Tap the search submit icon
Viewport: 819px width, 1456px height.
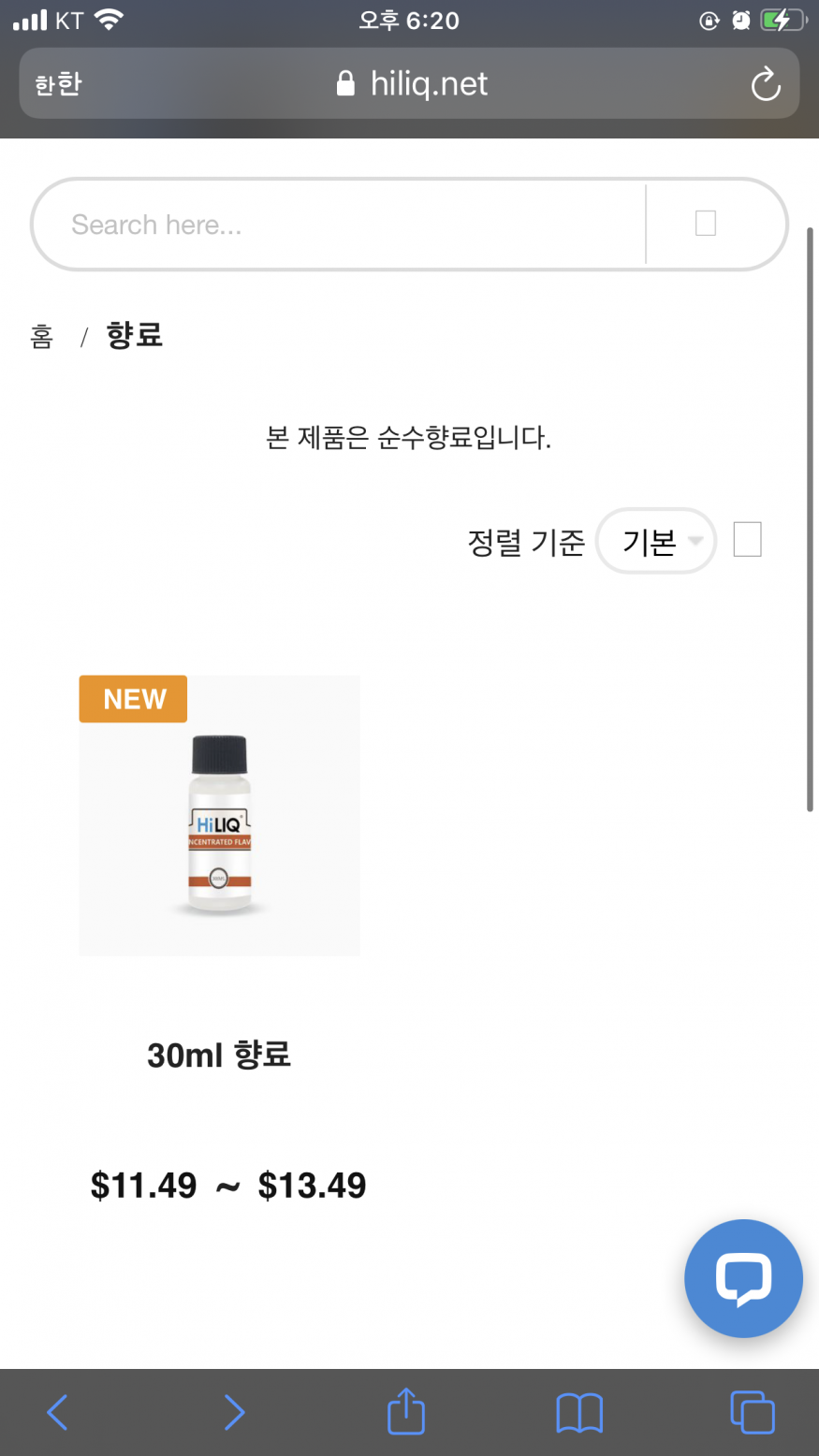coord(706,224)
